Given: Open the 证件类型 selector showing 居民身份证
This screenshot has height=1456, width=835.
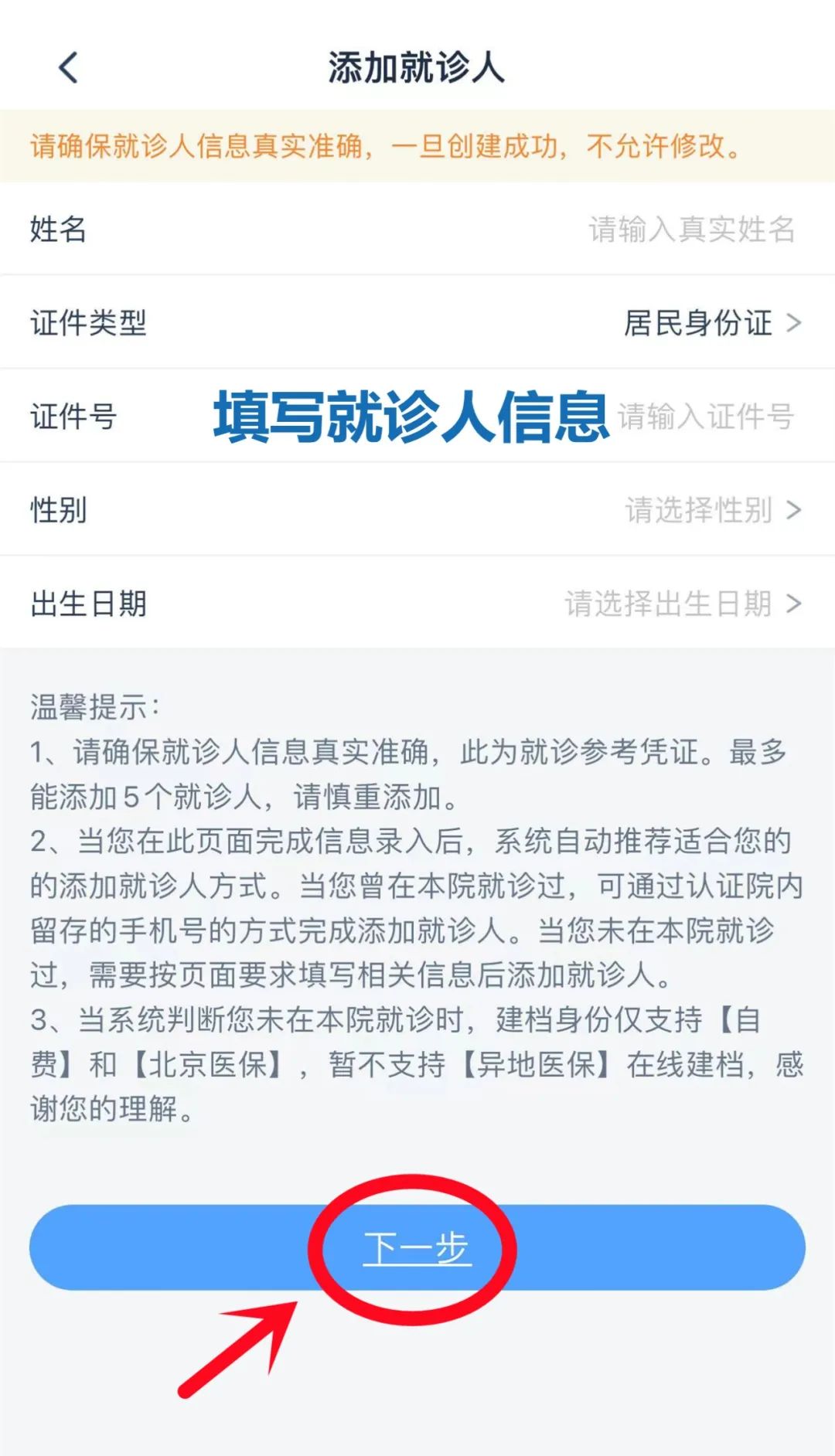Looking at the screenshot, I should pos(711,323).
